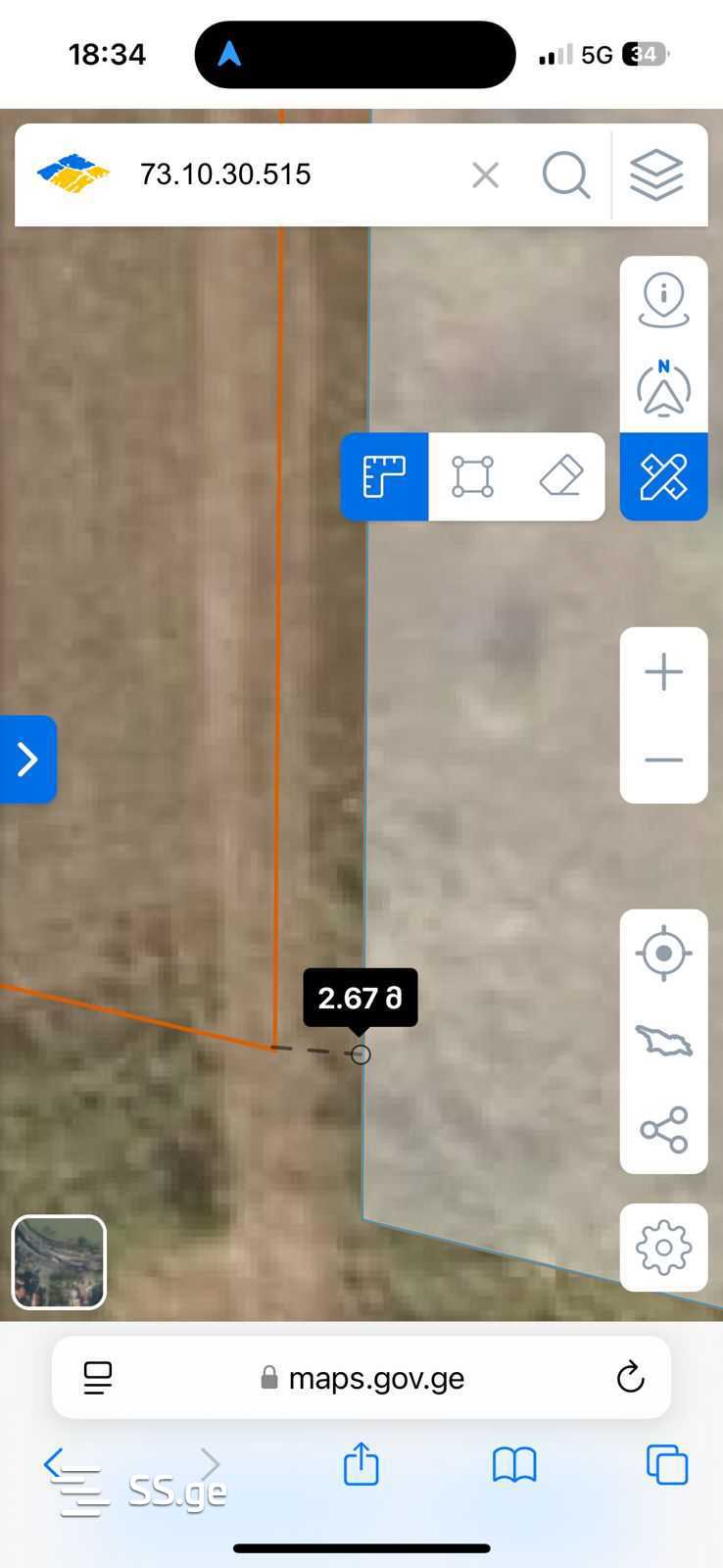Screen dimensions: 723x1568
Task: Zoom to full Georgia country extent
Action: click(x=663, y=1041)
